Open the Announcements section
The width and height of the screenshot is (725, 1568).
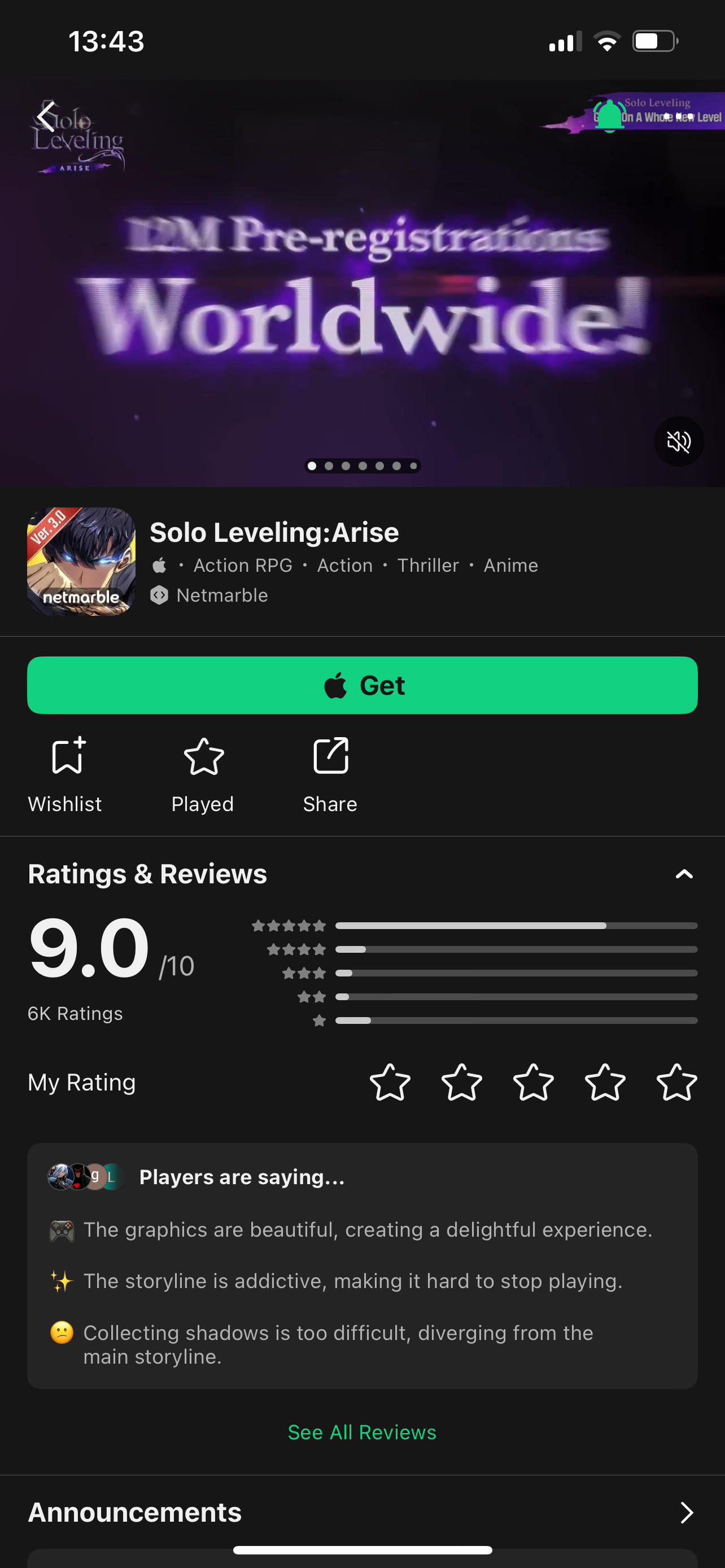coord(686,1512)
